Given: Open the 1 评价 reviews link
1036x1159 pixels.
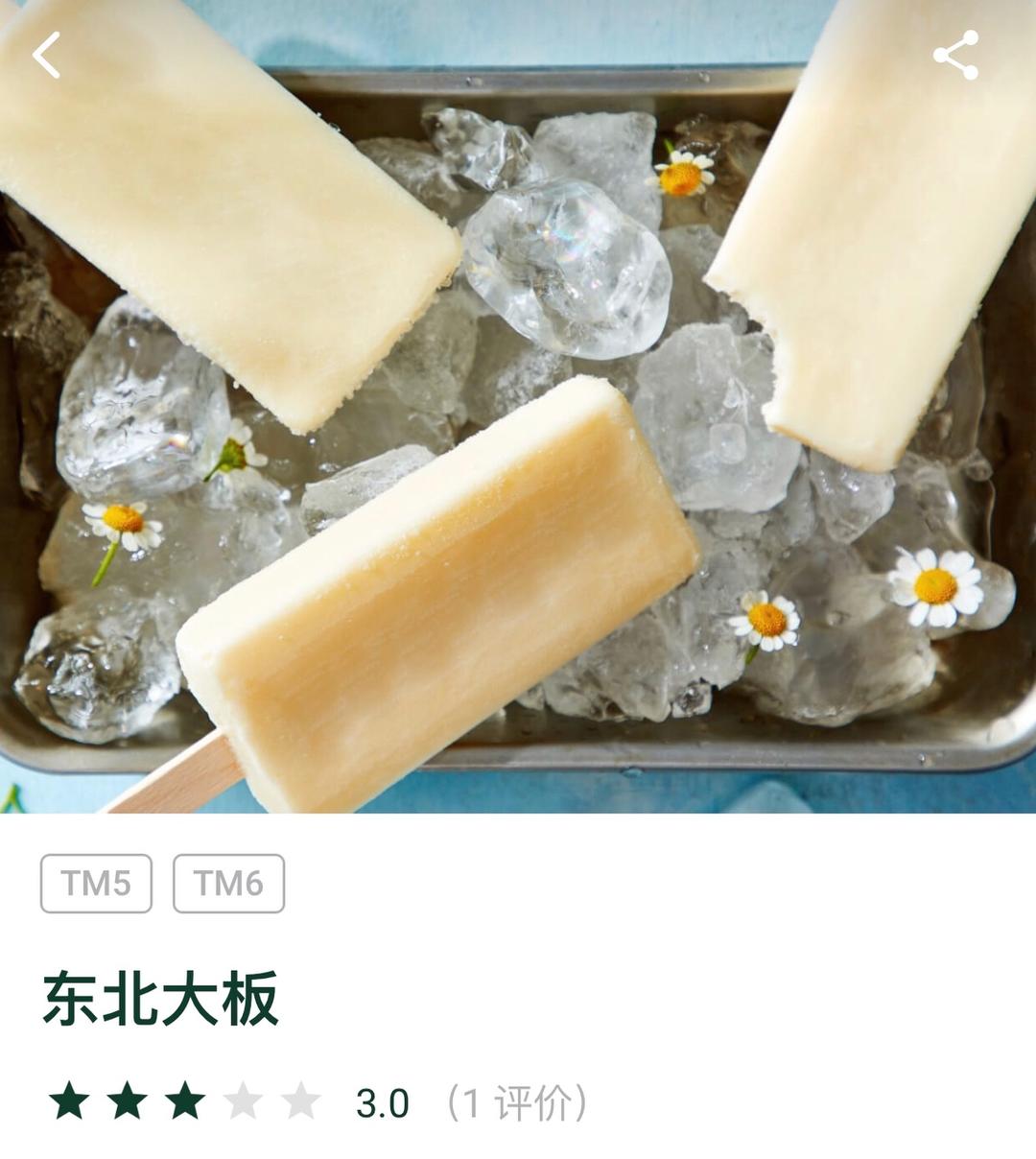Looking at the screenshot, I should click(517, 1102).
